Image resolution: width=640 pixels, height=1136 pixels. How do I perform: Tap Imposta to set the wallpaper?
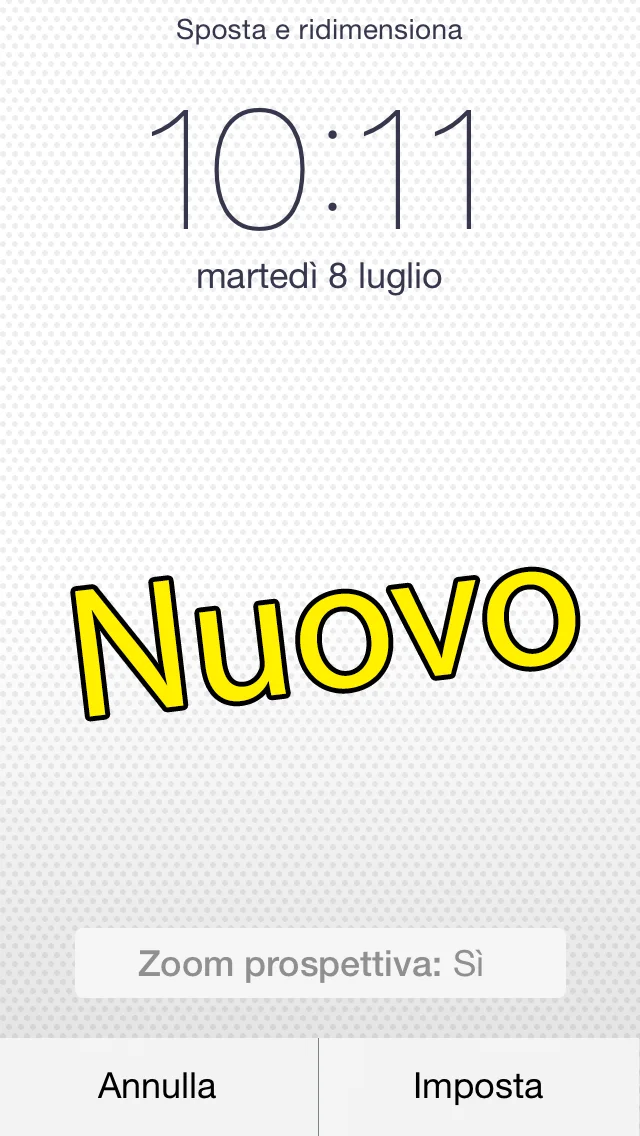478,1086
